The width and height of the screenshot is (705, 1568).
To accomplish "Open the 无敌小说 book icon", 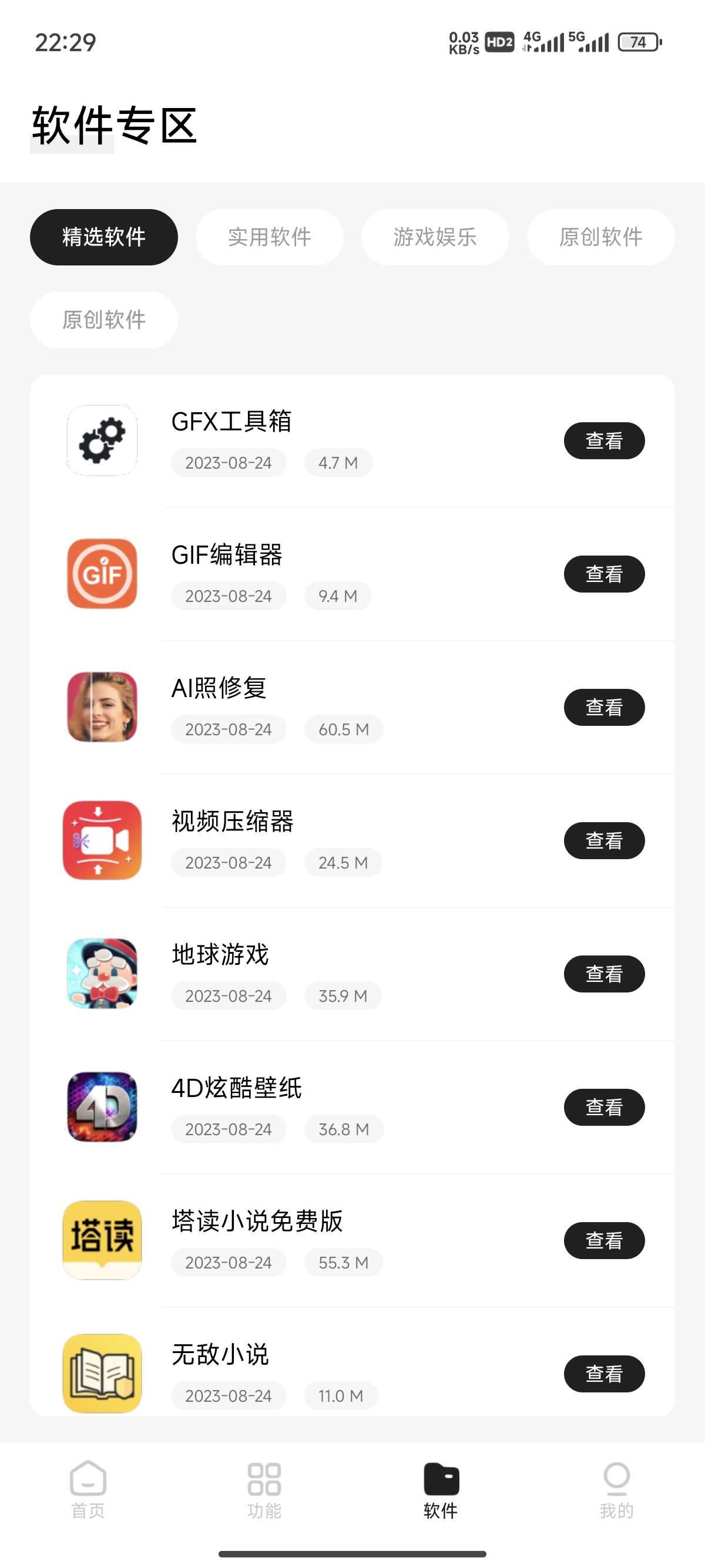I will 102,1373.
